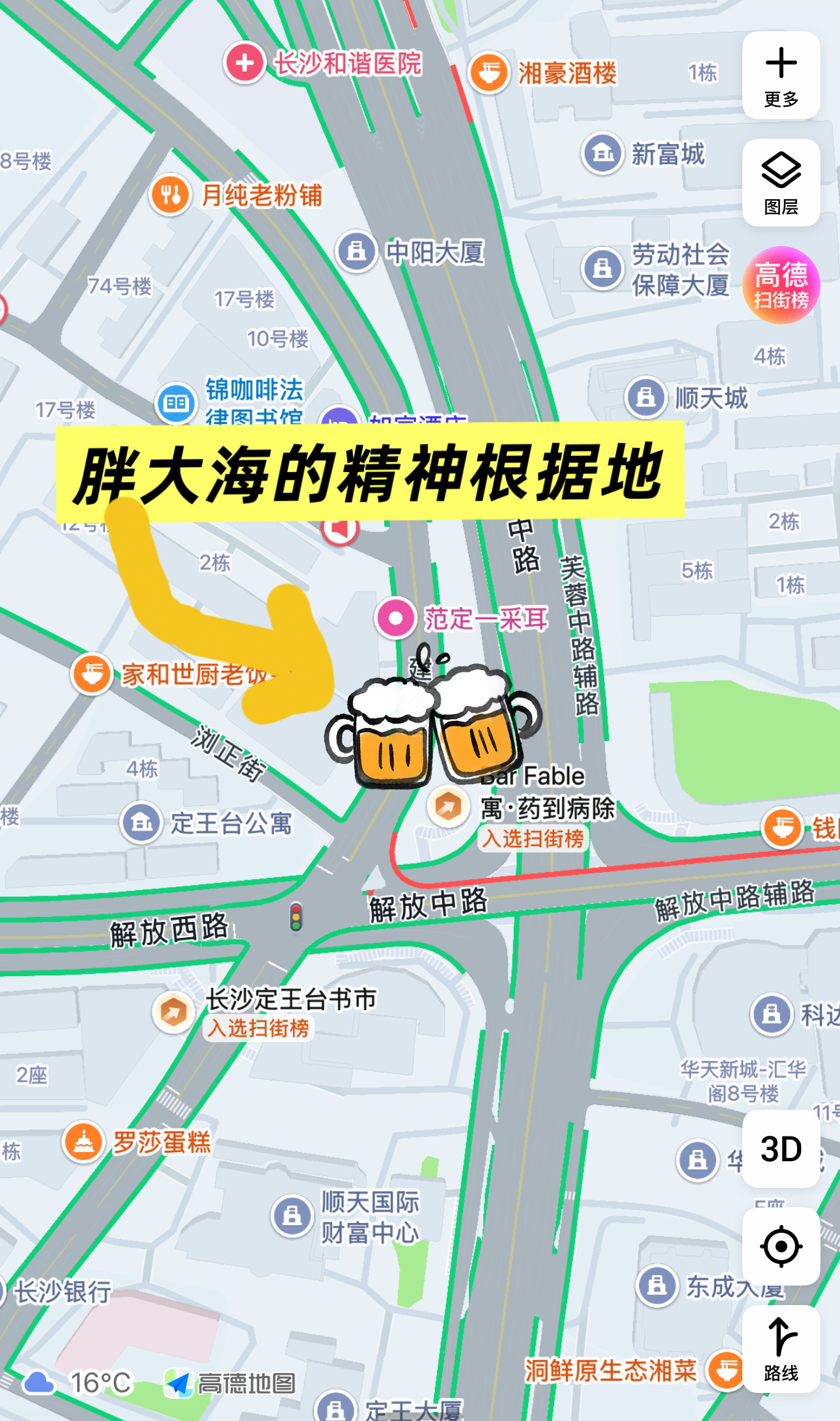Screen dimensions: 840x1421
Task: Open the 长沙定王台书市 marker
Action: click(x=173, y=1012)
